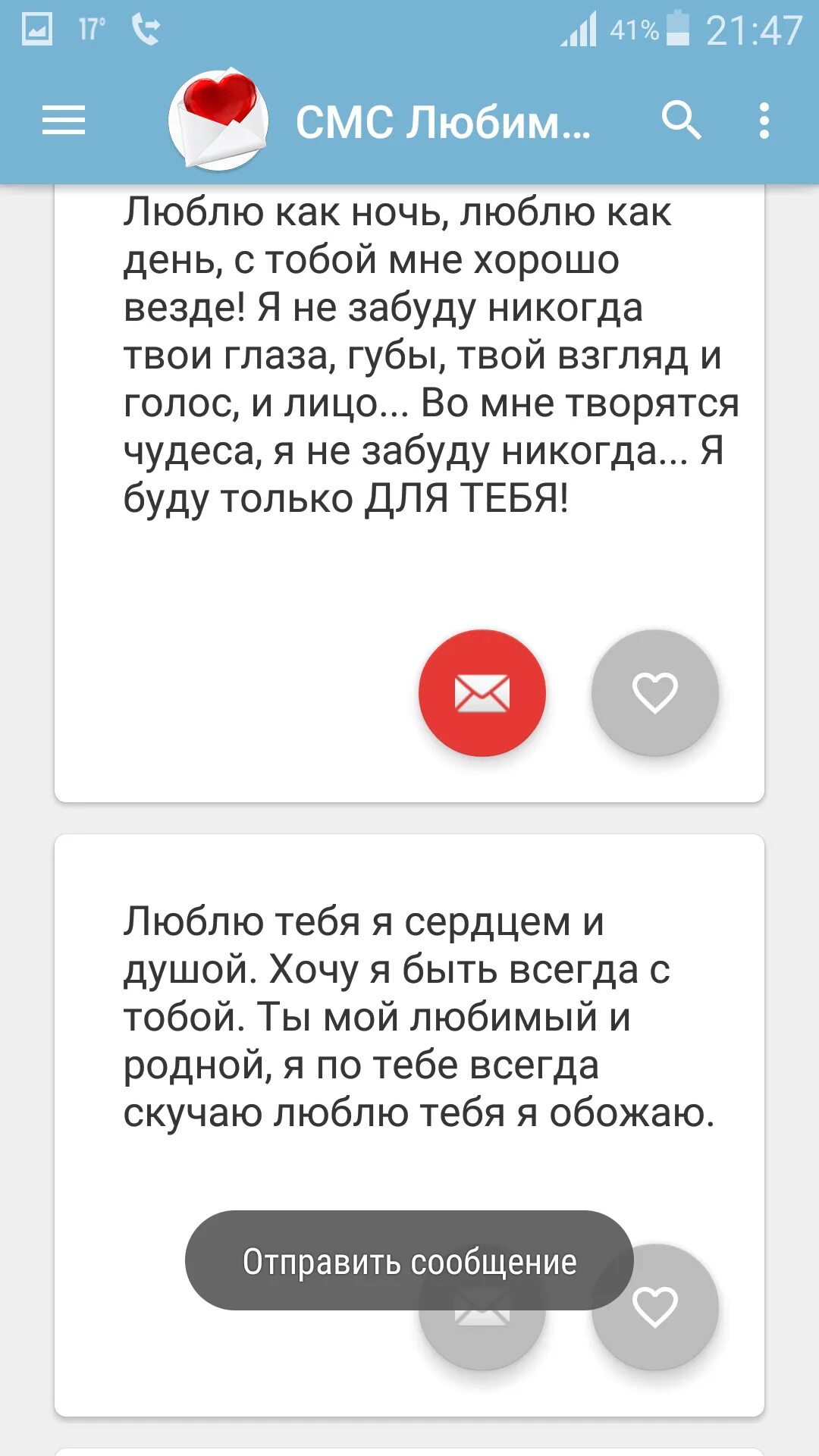Send the "Люблю как ночь" message via envelope button
Viewport: 819px width, 1456px height.
click(482, 693)
